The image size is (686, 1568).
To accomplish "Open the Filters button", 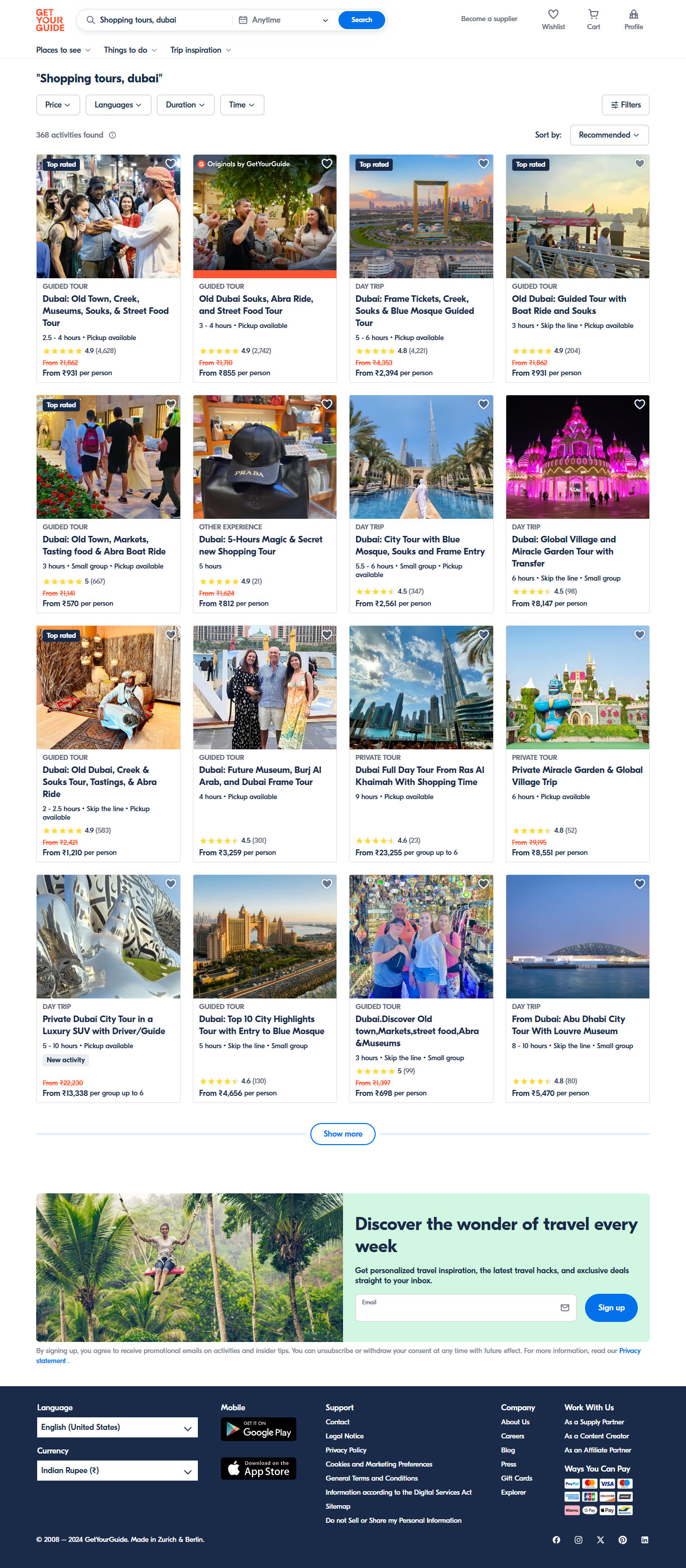I will pyautogui.click(x=625, y=104).
